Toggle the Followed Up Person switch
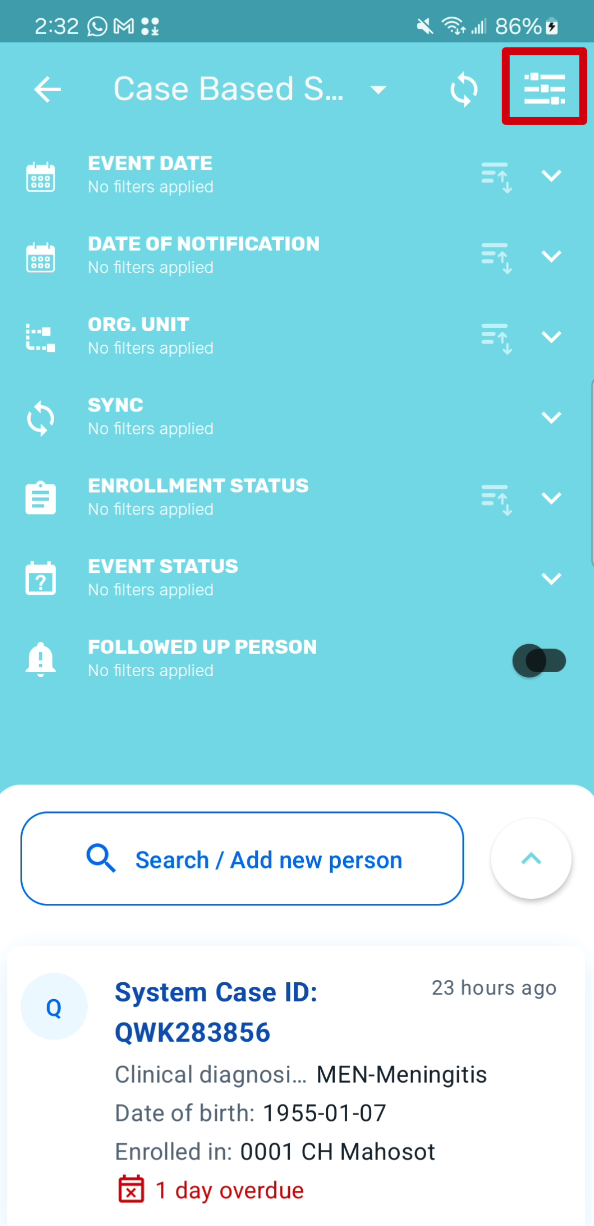The width and height of the screenshot is (594, 1226). click(x=539, y=660)
